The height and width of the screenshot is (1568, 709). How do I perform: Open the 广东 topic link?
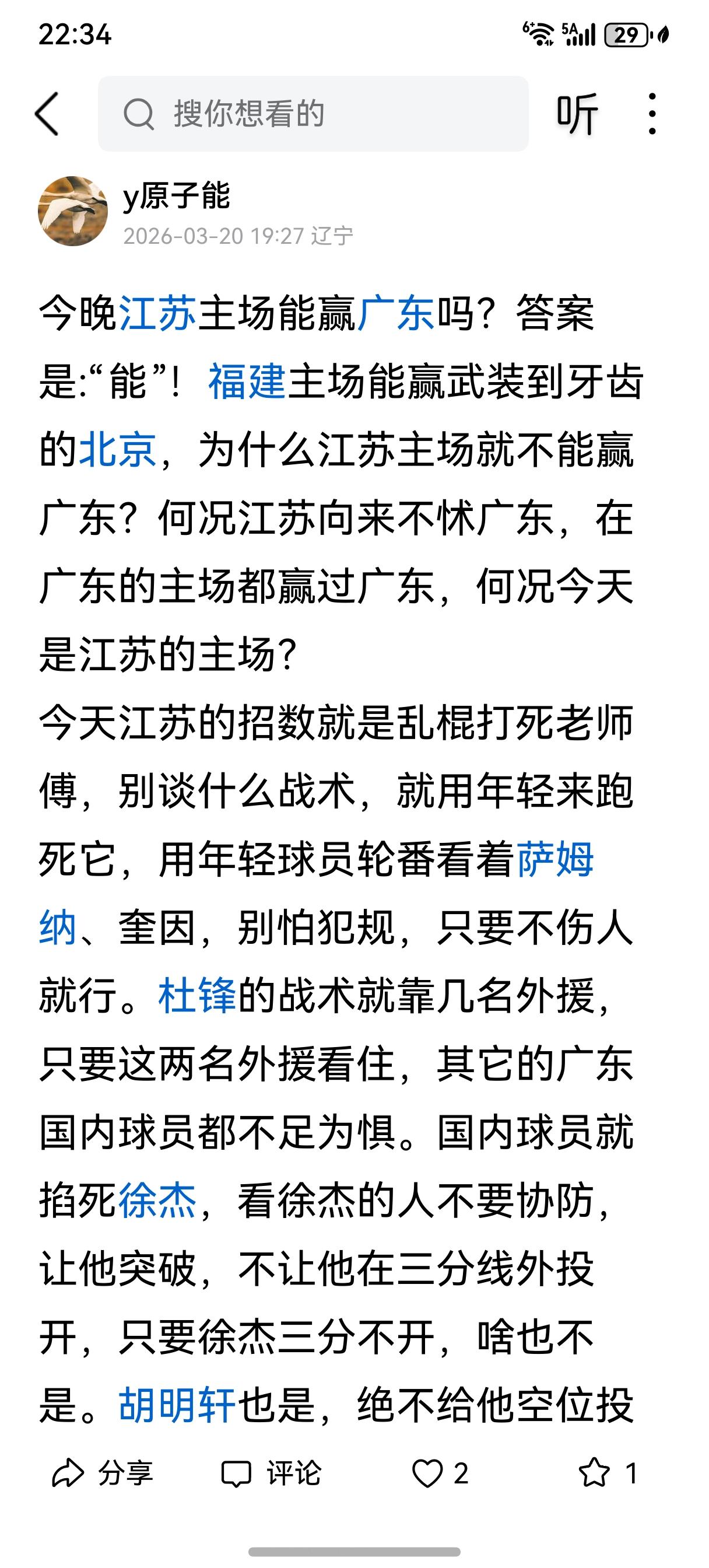pos(395,312)
